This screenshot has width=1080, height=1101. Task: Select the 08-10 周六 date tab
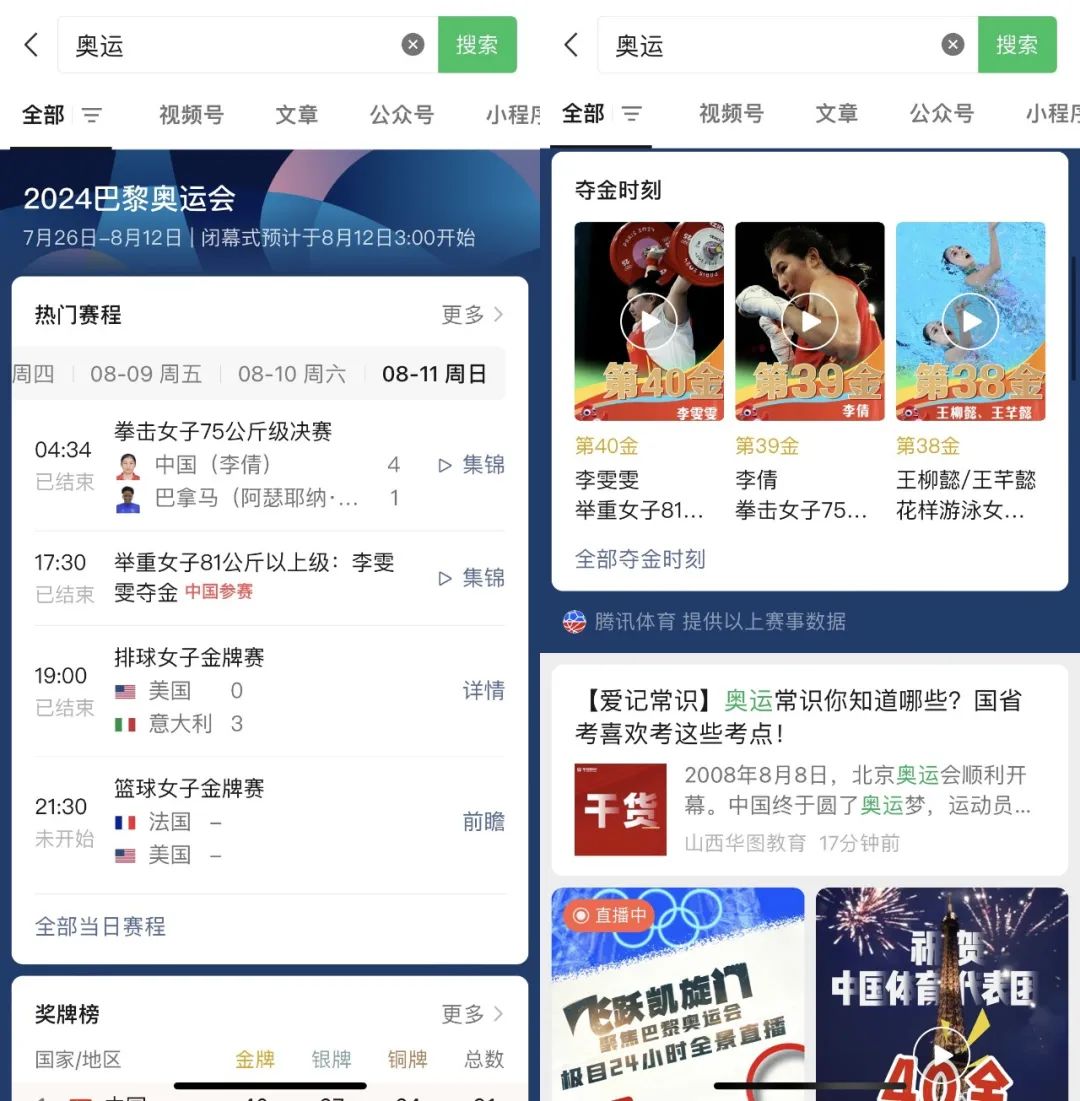(x=292, y=375)
